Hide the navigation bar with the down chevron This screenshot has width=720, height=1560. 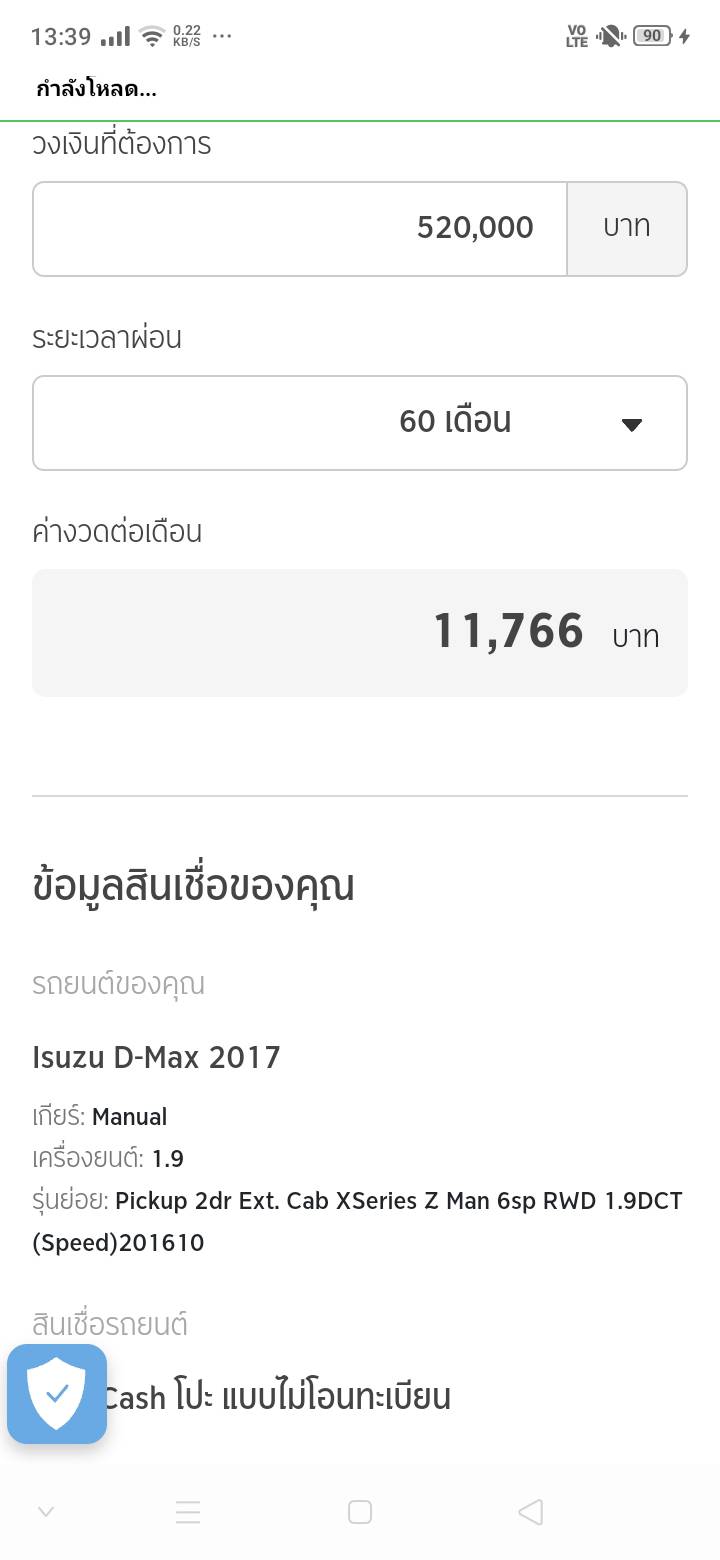46,1512
